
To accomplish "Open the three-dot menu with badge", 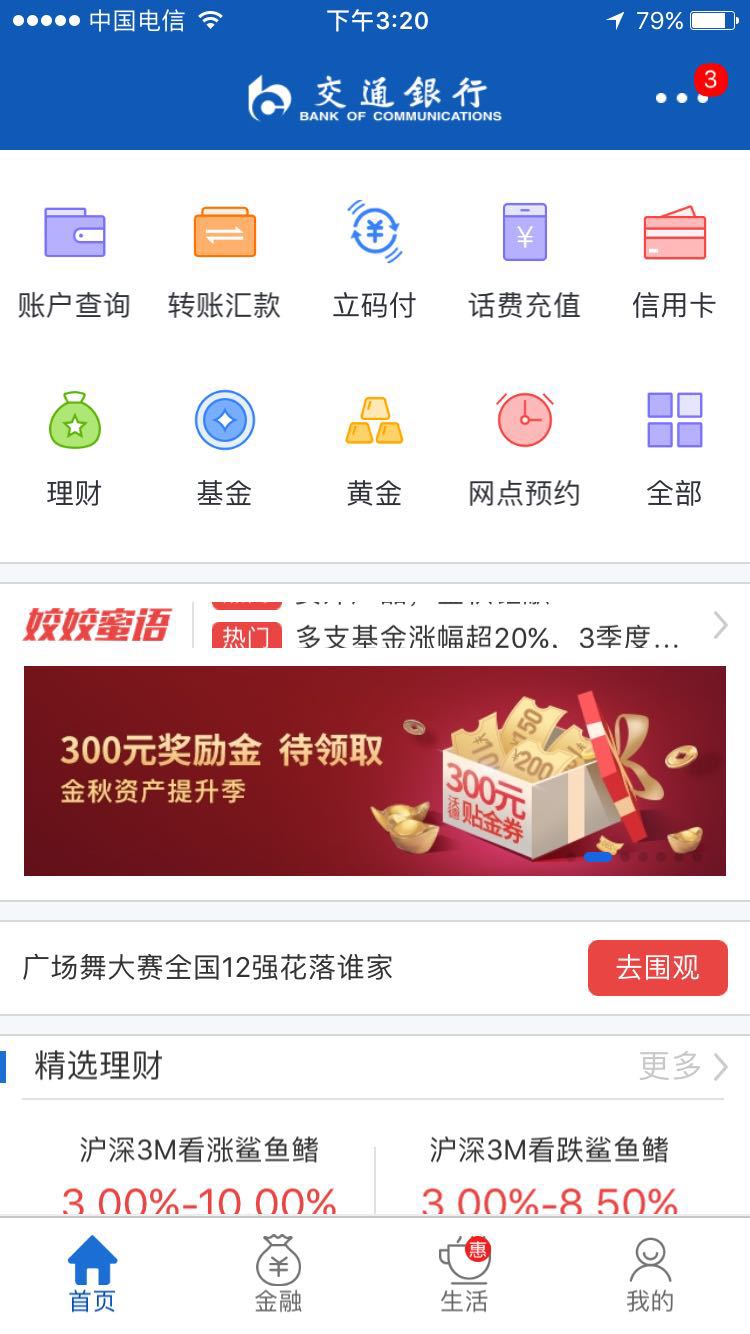I will click(x=683, y=97).
